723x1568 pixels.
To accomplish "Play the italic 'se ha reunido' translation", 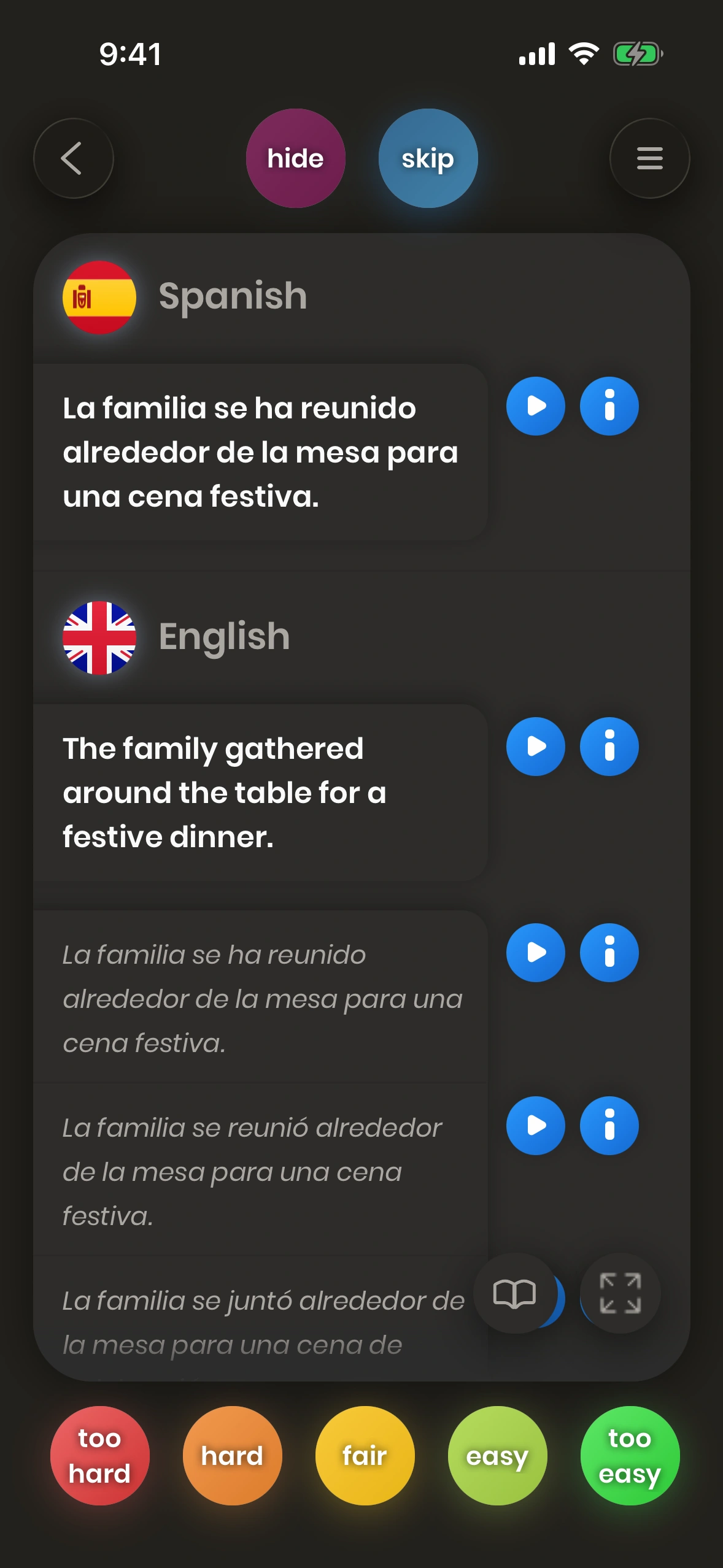I will pyautogui.click(x=535, y=953).
